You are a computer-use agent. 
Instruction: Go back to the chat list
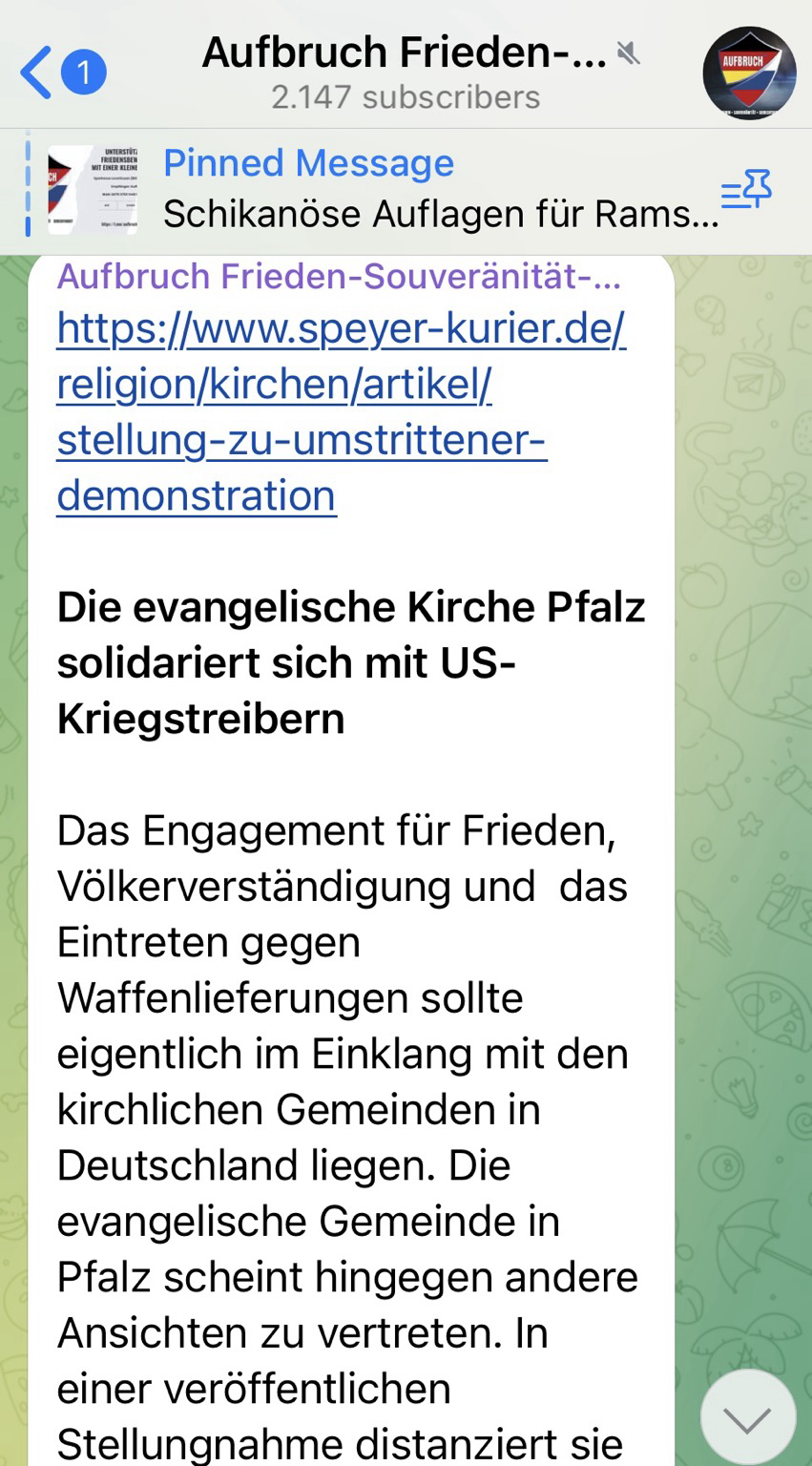click(62, 73)
